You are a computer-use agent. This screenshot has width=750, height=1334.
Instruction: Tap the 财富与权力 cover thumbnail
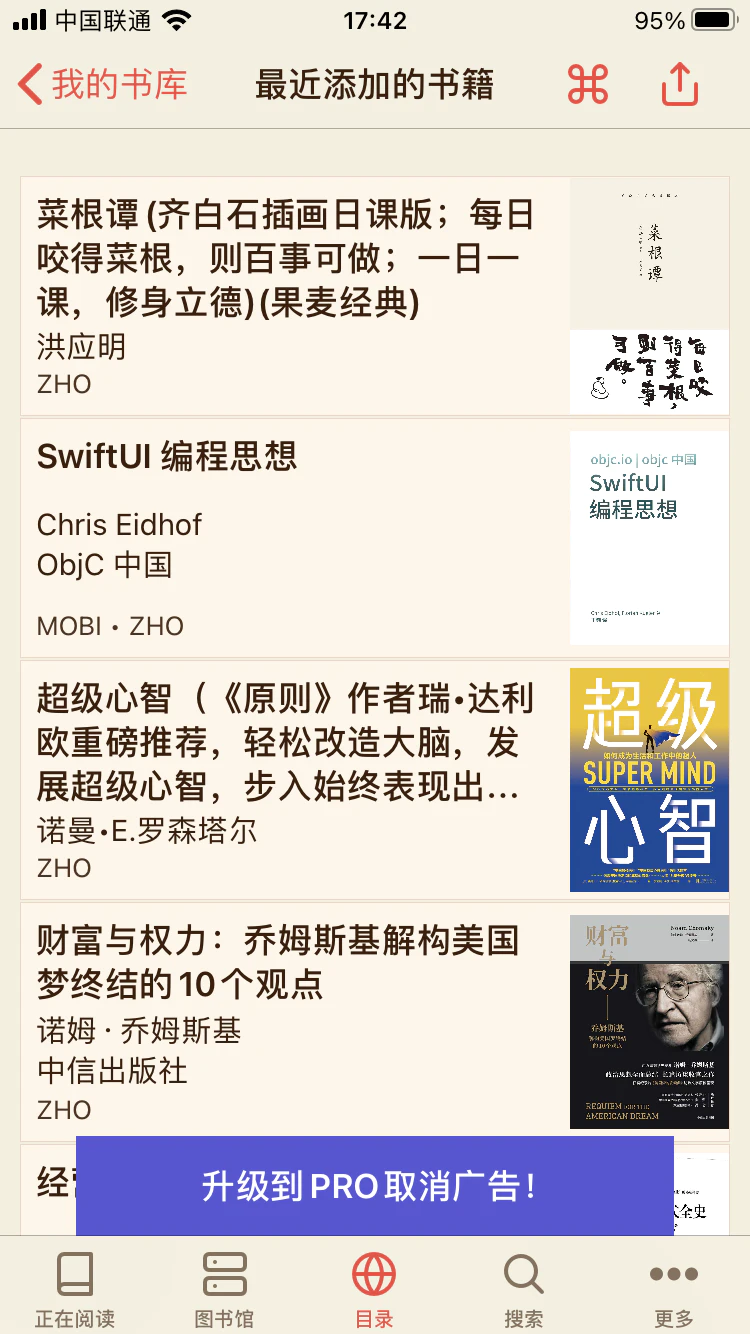[648, 1021]
